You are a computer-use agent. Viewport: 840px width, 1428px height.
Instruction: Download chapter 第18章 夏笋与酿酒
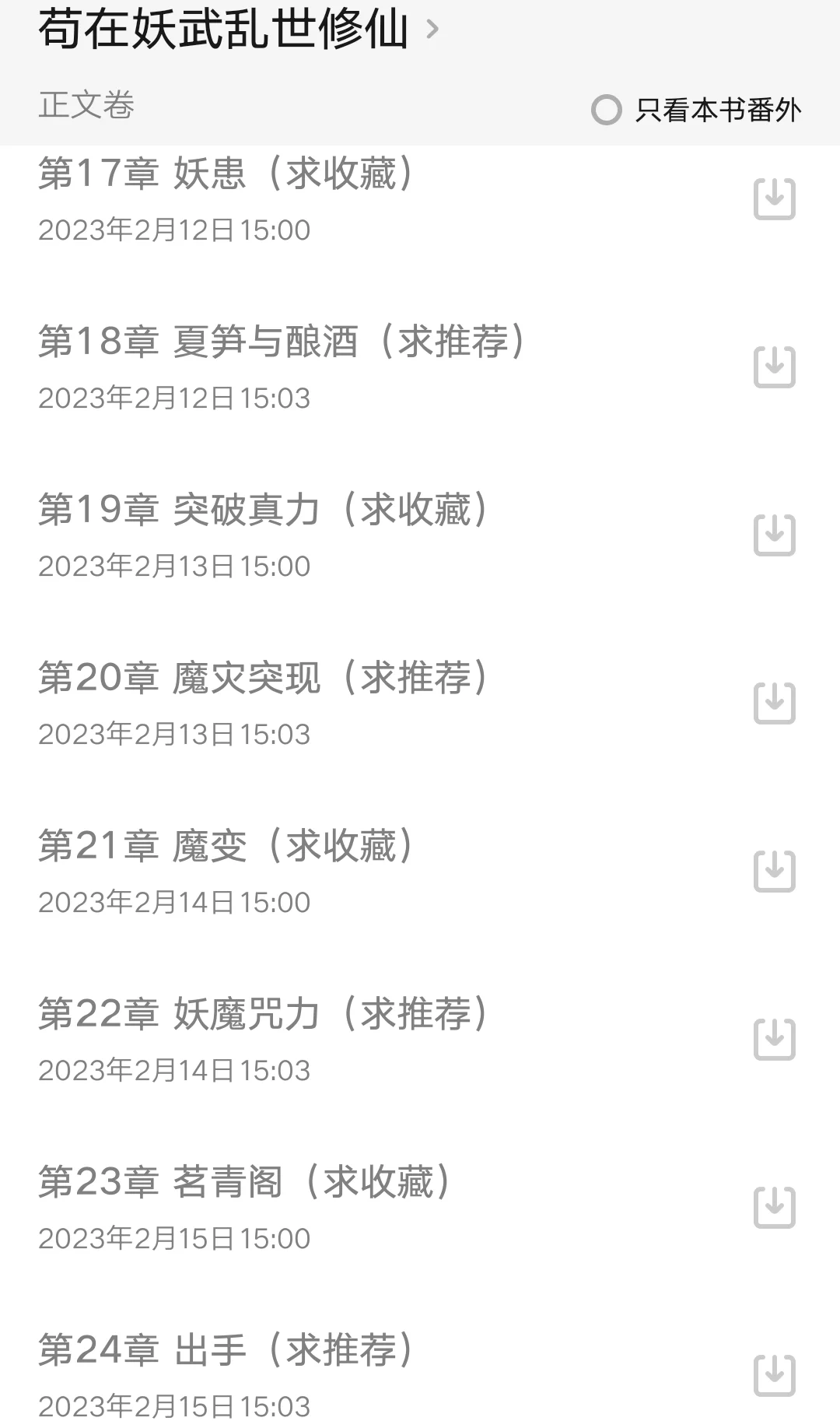coord(775,367)
